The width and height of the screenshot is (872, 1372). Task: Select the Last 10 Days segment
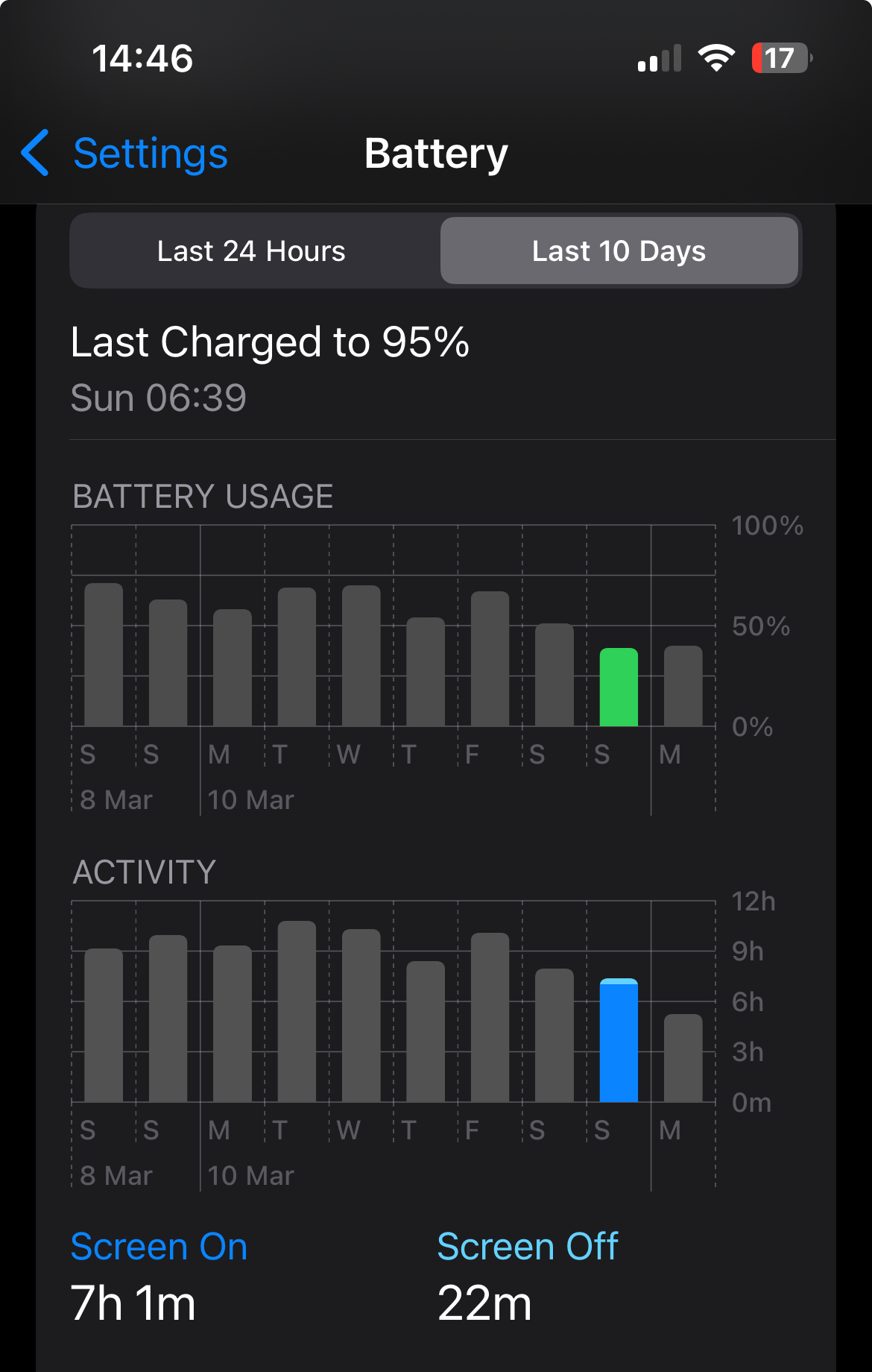(619, 251)
